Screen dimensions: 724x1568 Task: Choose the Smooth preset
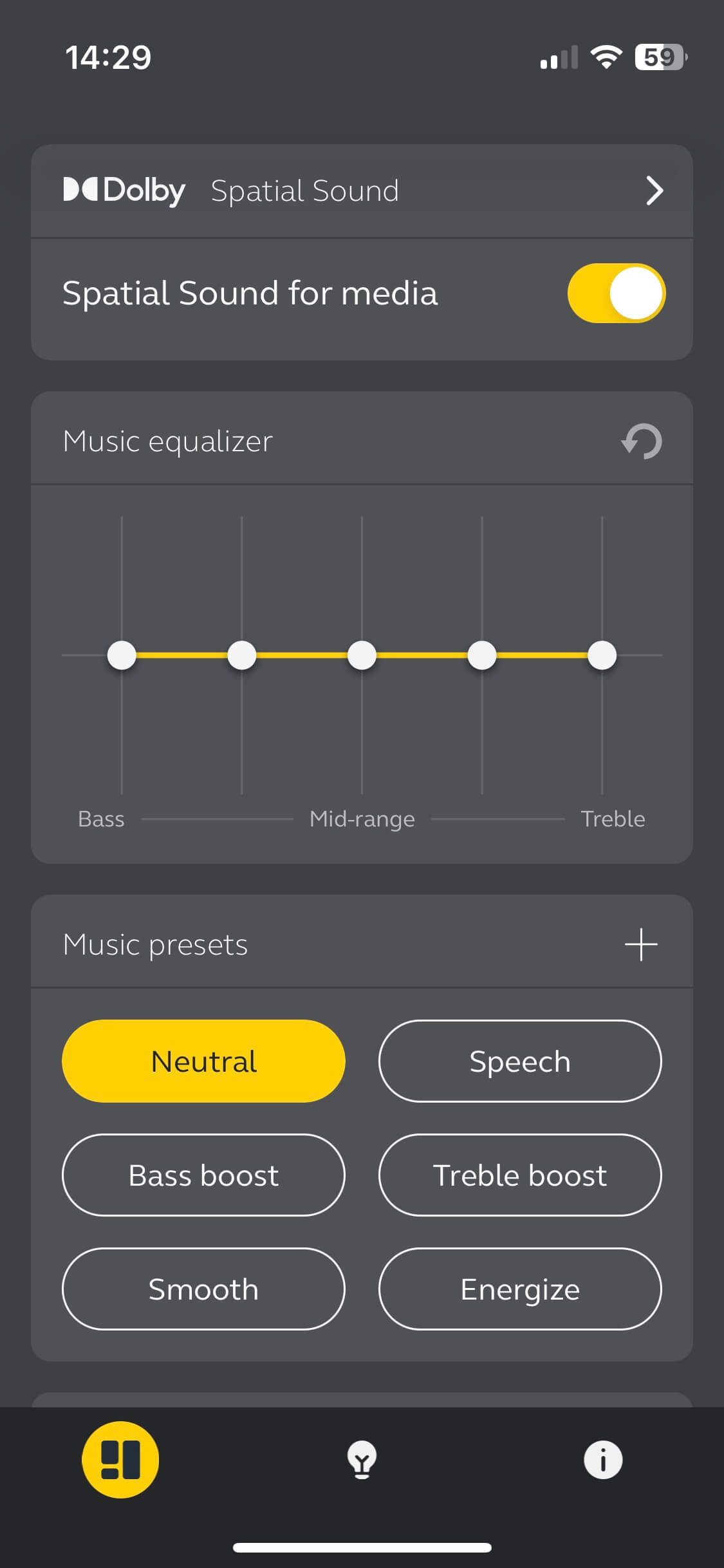tap(203, 1289)
